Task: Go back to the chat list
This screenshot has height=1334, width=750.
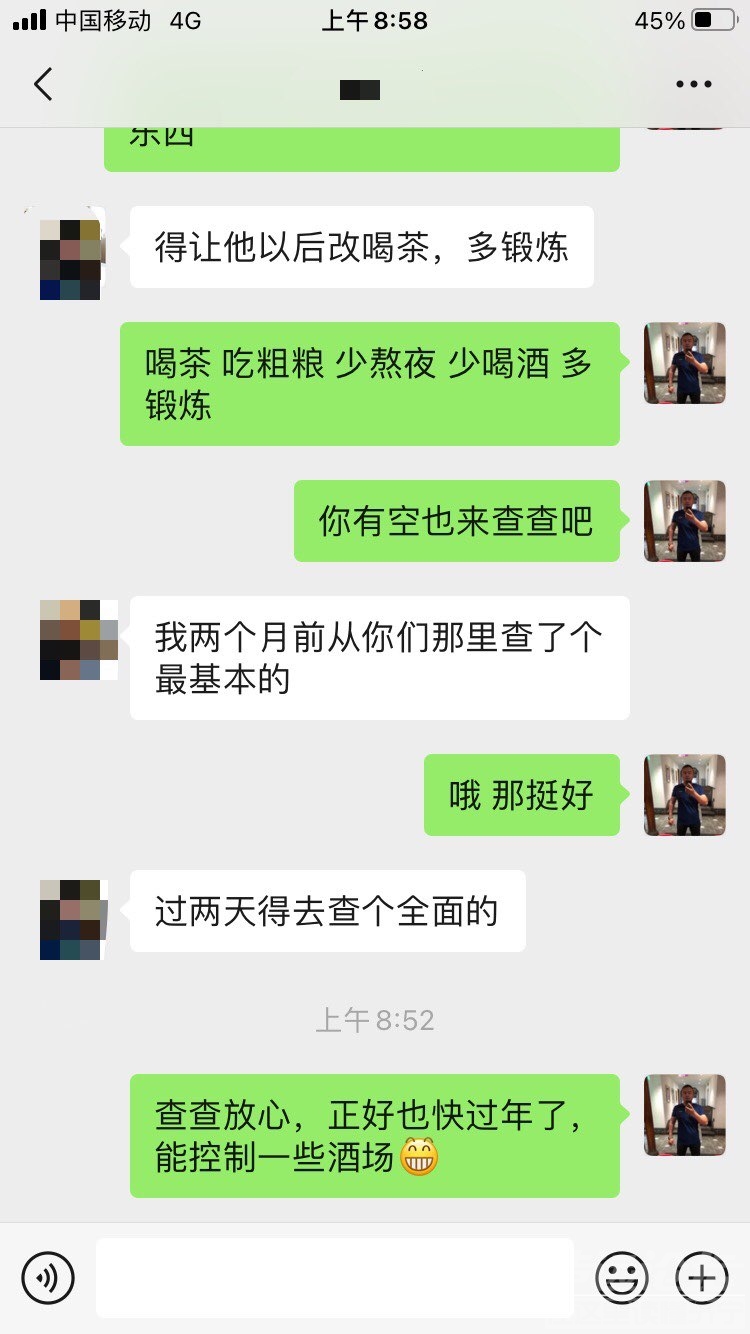Action: point(43,85)
